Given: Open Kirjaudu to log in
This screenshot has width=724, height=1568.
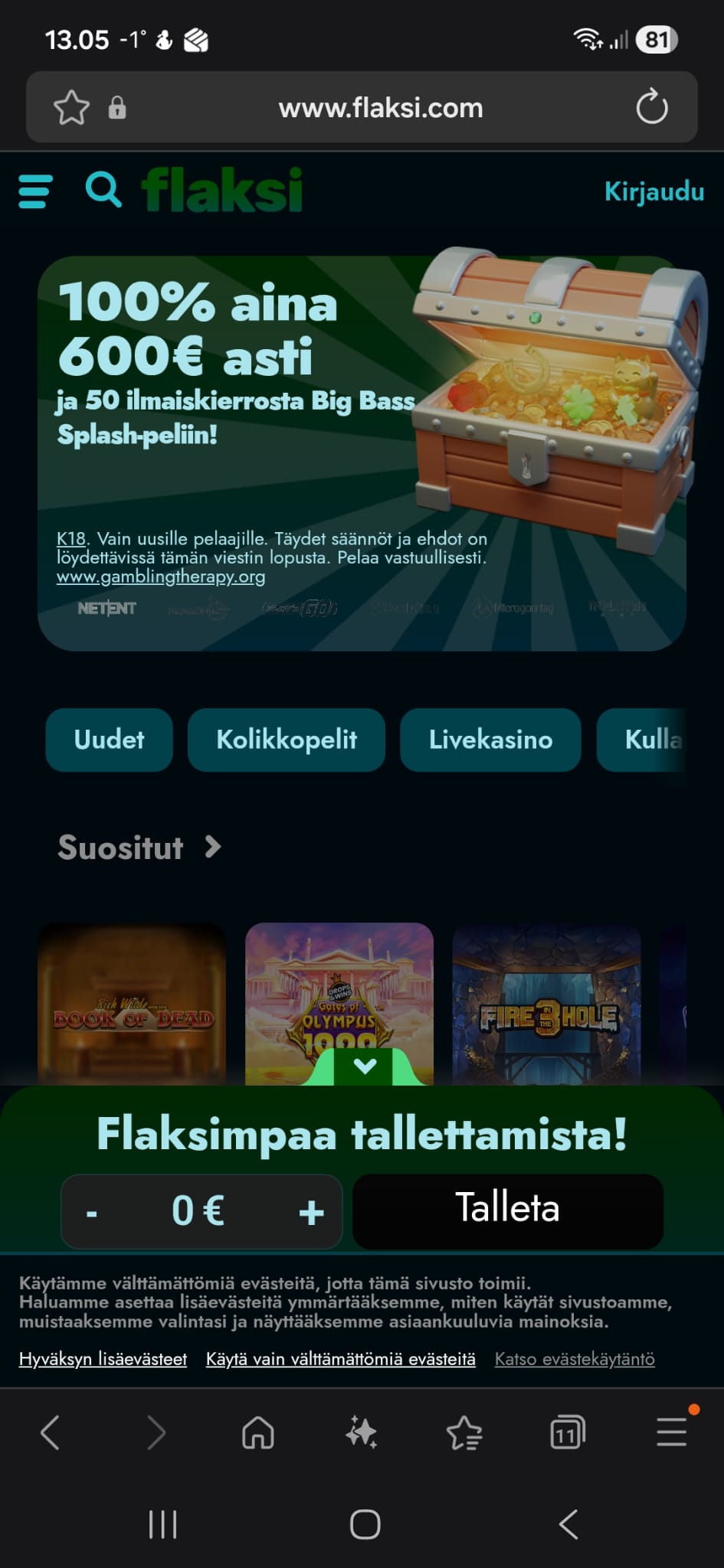Looking at the screenshot, I should click(654, 193).
